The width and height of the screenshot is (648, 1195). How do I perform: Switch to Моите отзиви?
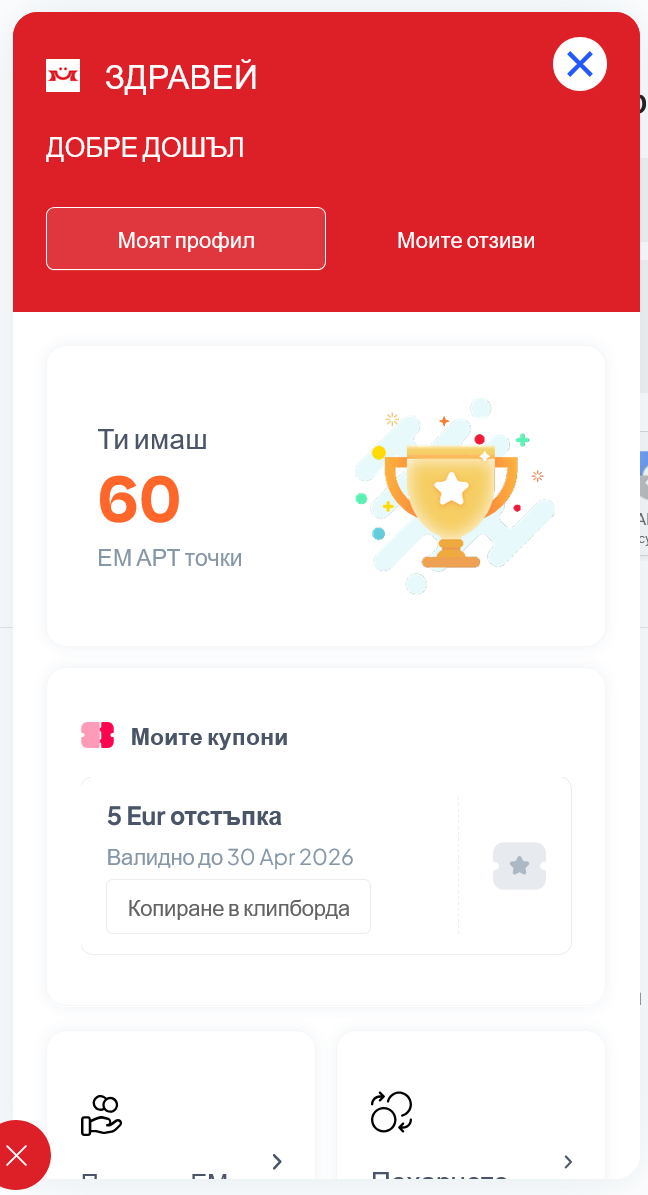point(466,240)
